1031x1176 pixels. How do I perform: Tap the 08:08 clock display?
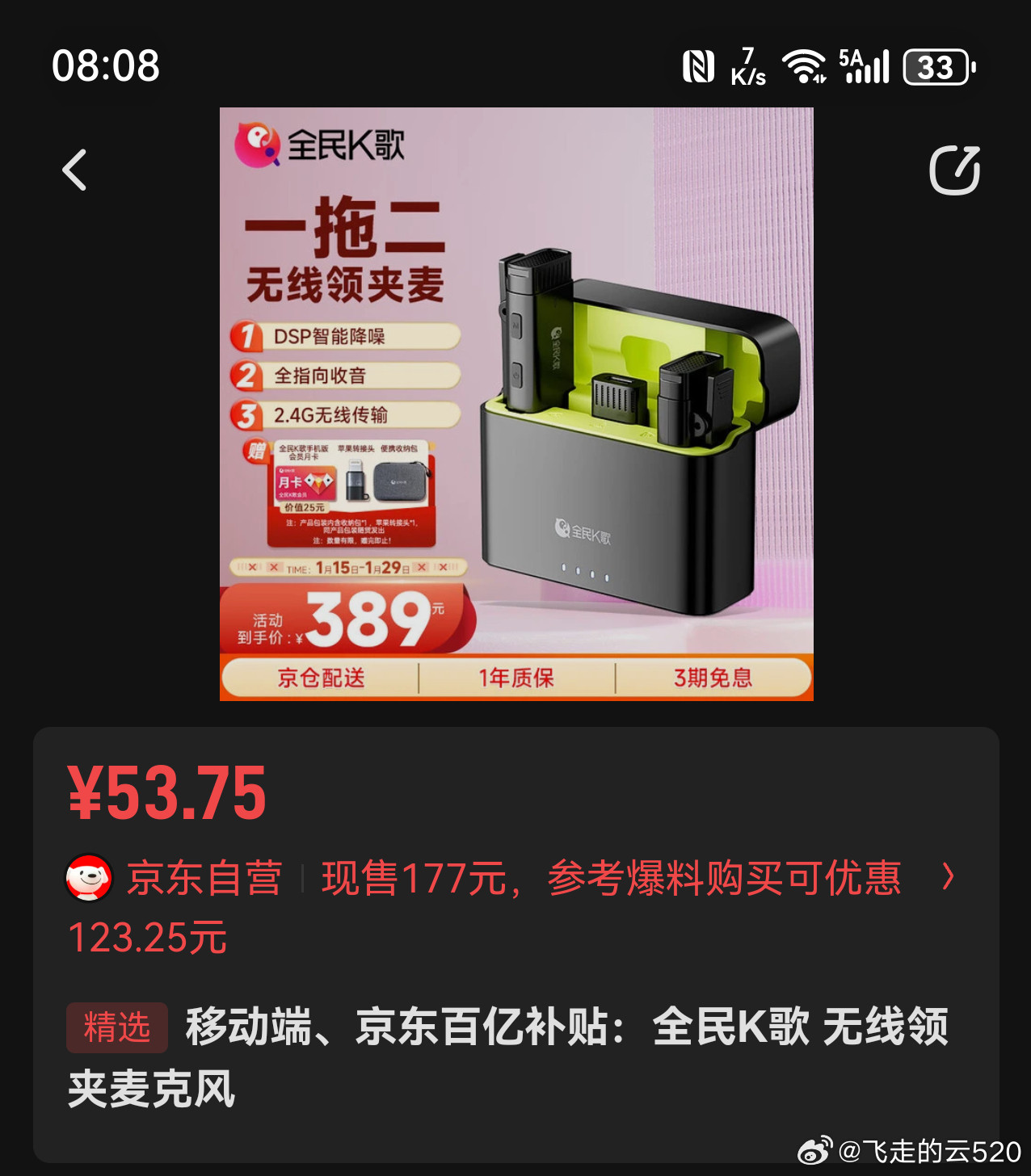click(106, 66)
